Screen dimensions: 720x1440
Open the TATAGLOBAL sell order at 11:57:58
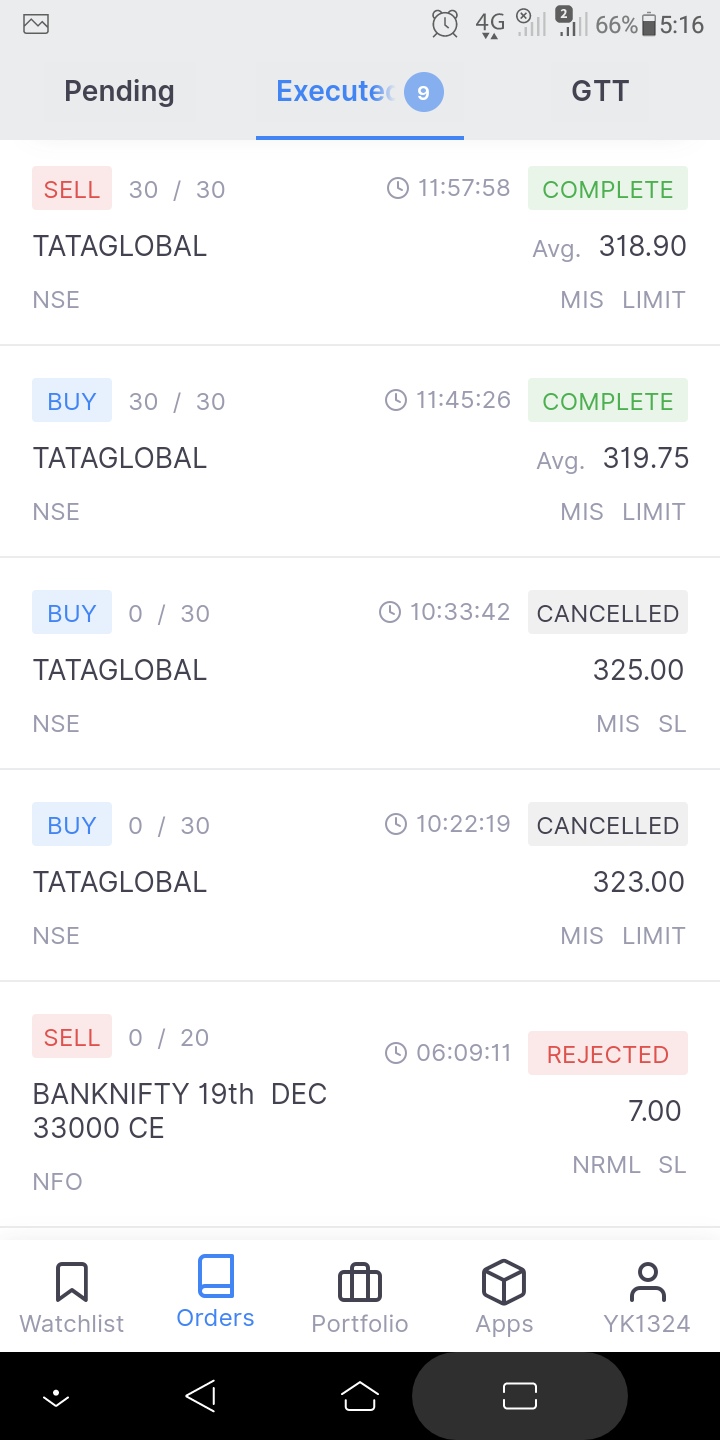click(360, 244)
